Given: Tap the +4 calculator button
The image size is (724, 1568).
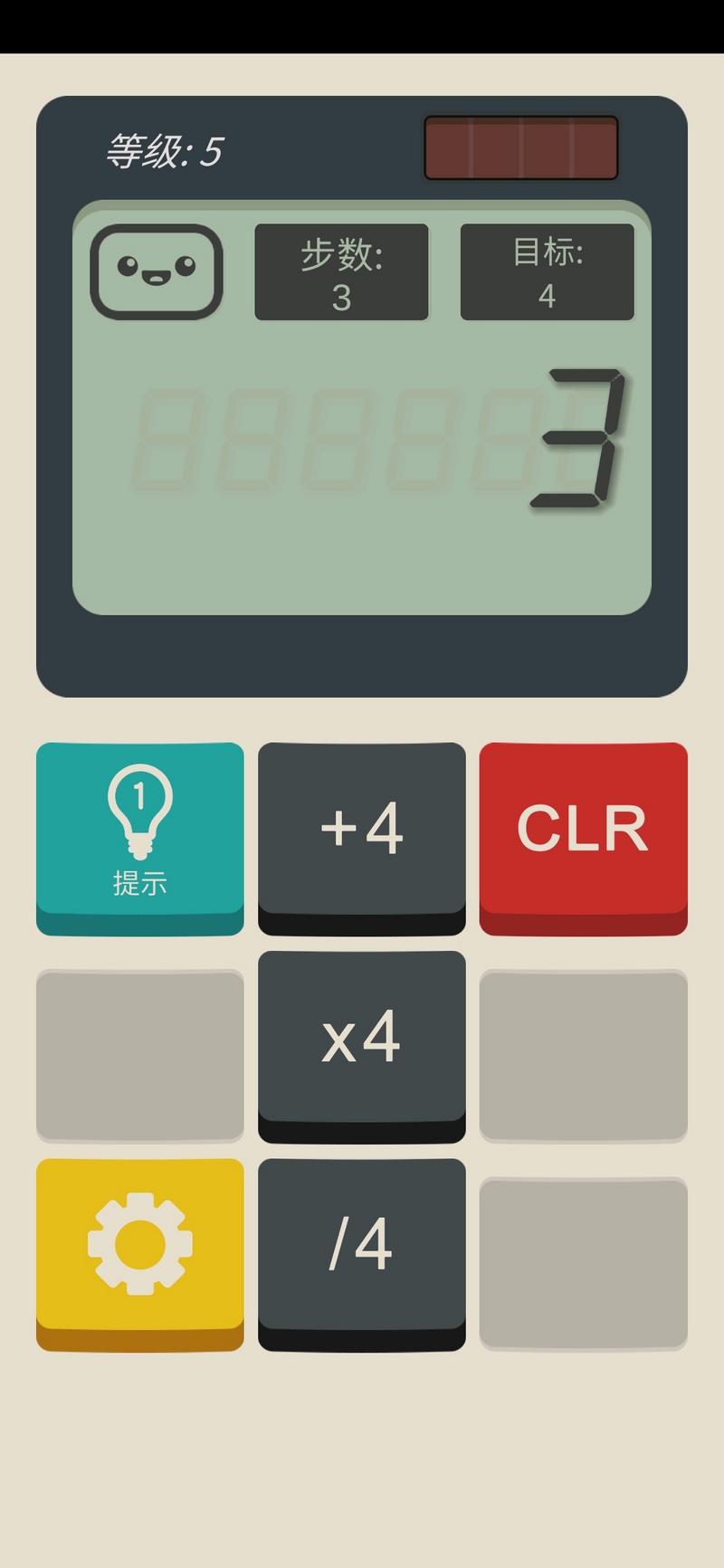Looking at the screenshot, I should [x=361, y=838].
